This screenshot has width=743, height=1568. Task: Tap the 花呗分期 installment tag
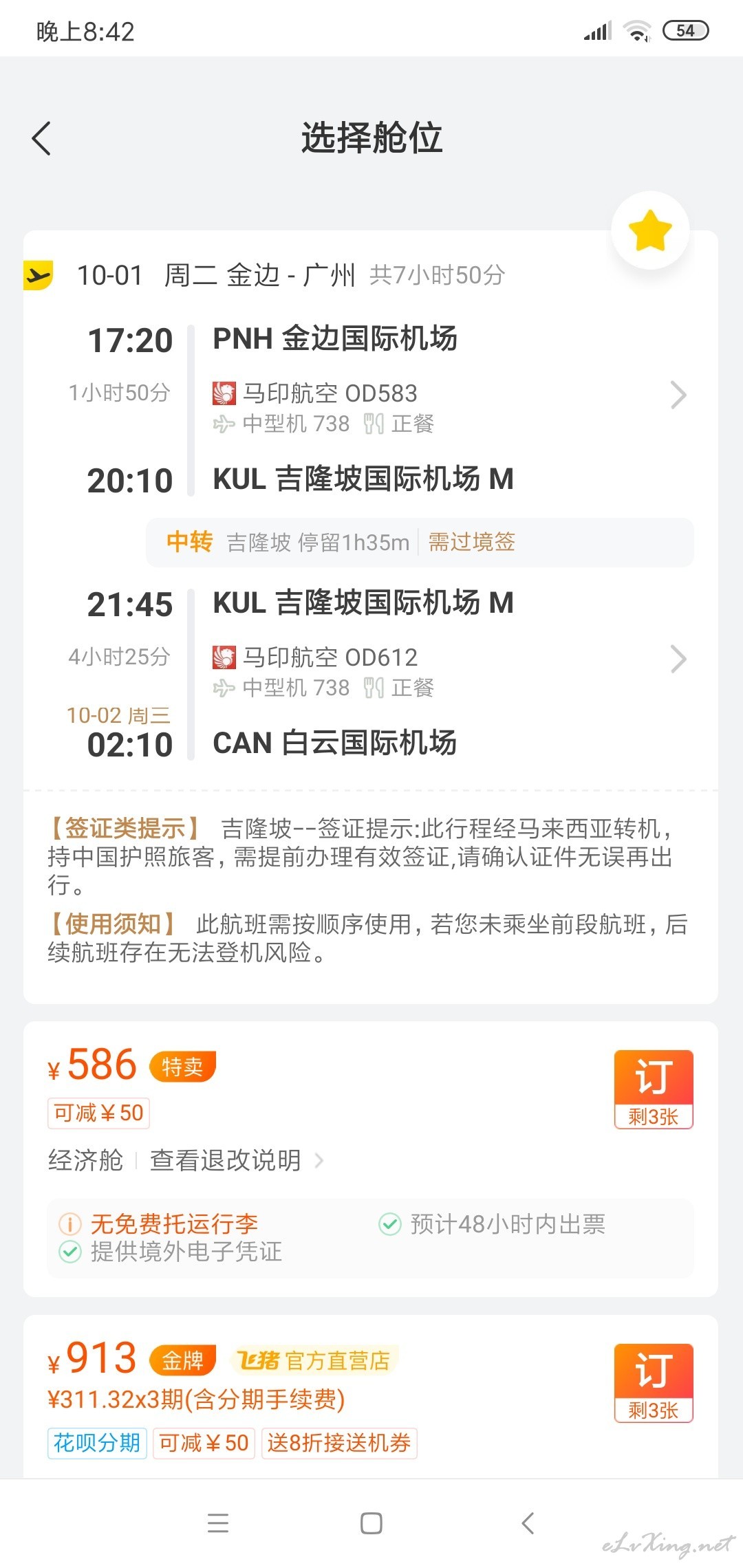(x=97, y=1443)
